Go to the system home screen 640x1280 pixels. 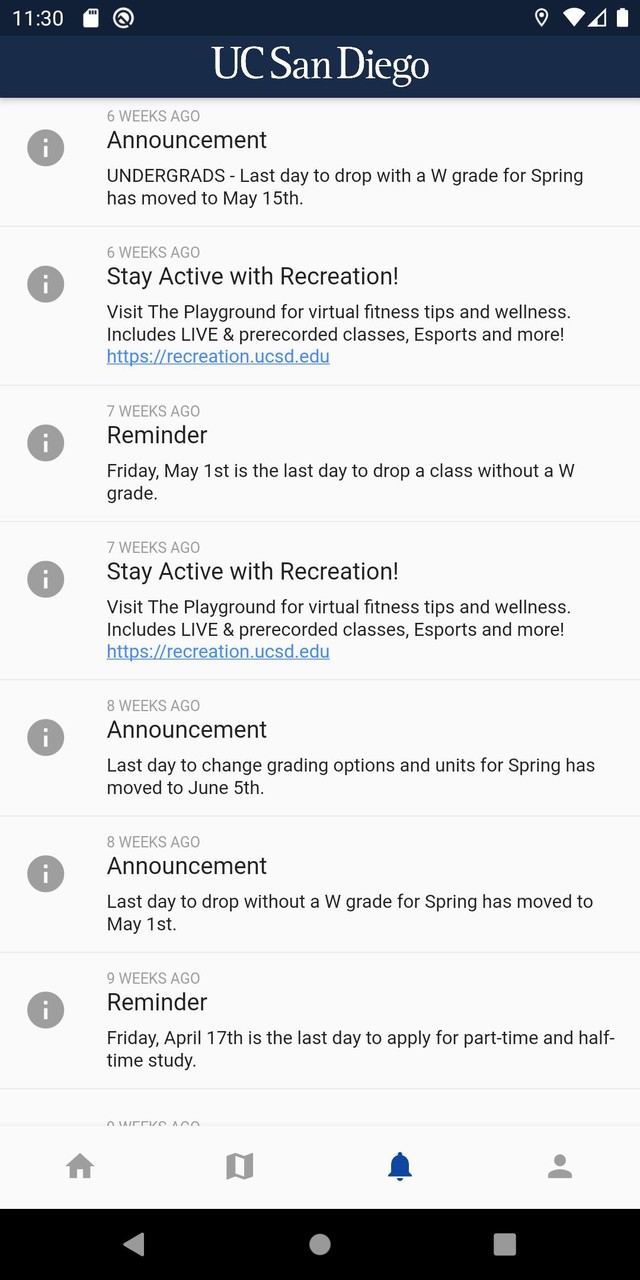320,1244
